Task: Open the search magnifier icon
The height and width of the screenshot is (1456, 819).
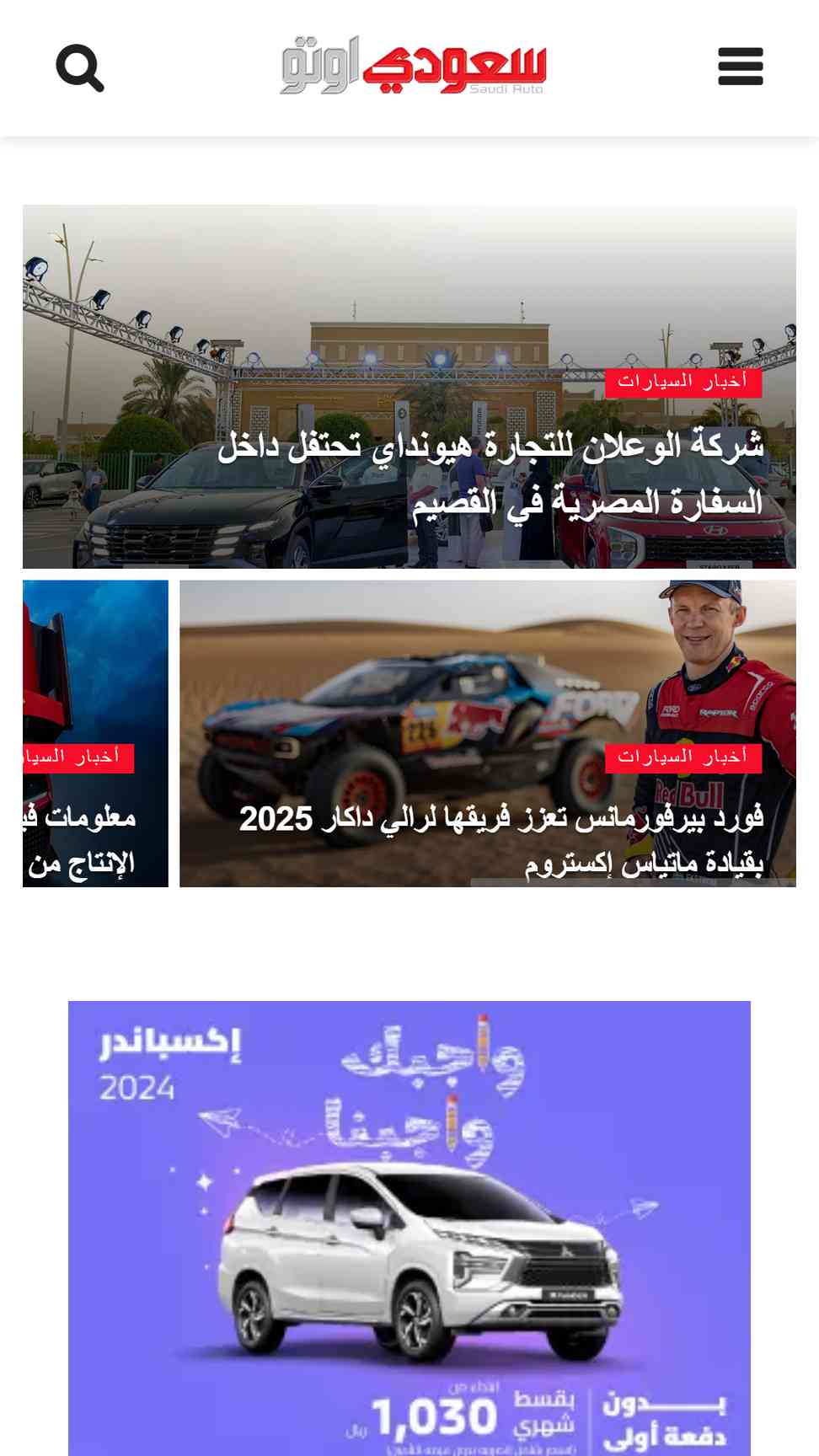Action: pyautogui.click(x=80, y=68)
